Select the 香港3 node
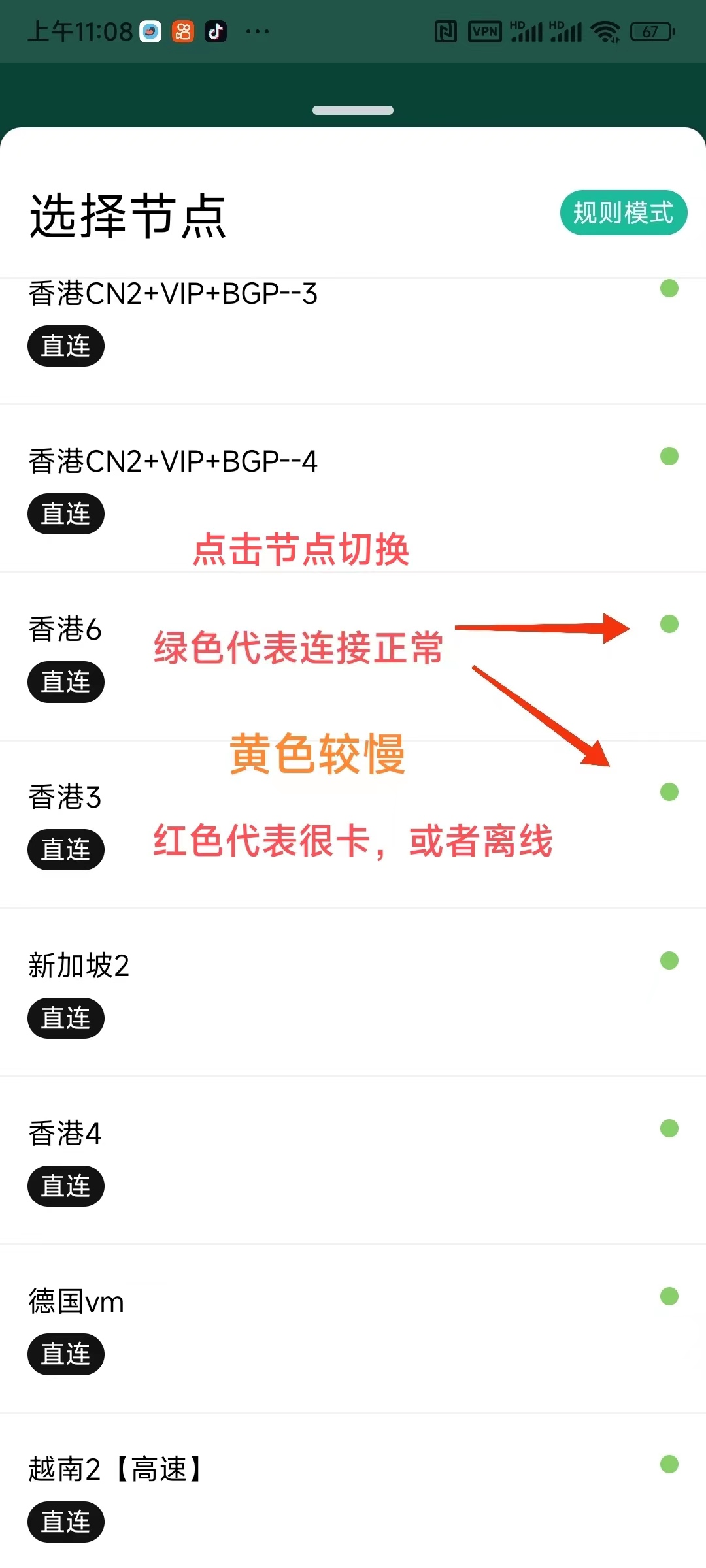 coord(65,798)
